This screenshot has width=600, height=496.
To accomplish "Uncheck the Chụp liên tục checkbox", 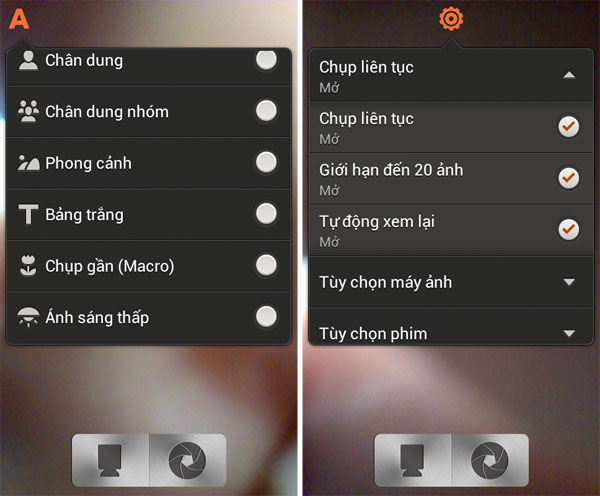I will click(x=568, y=126).
